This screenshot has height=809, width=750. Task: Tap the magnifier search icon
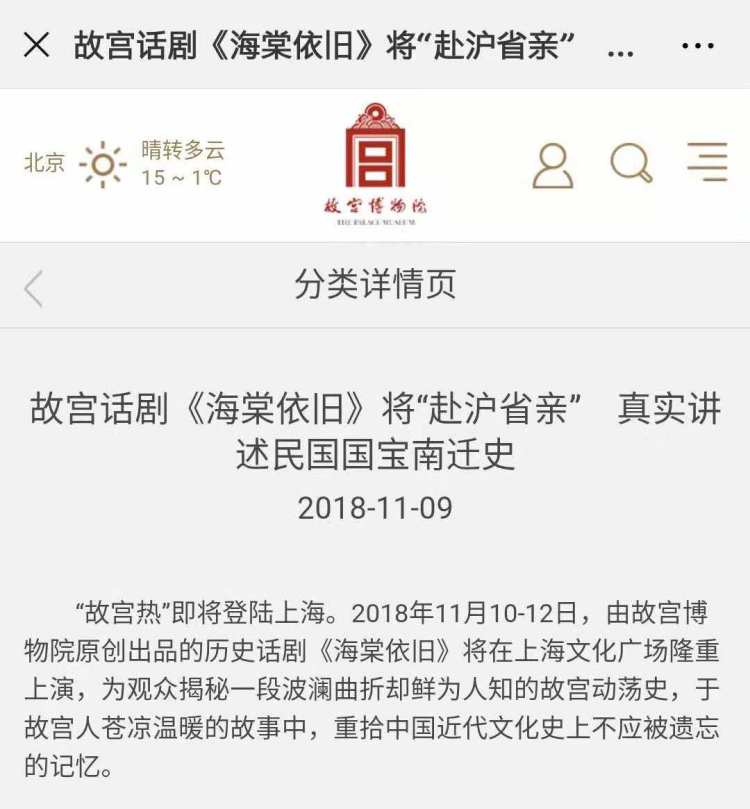[631, 164]
